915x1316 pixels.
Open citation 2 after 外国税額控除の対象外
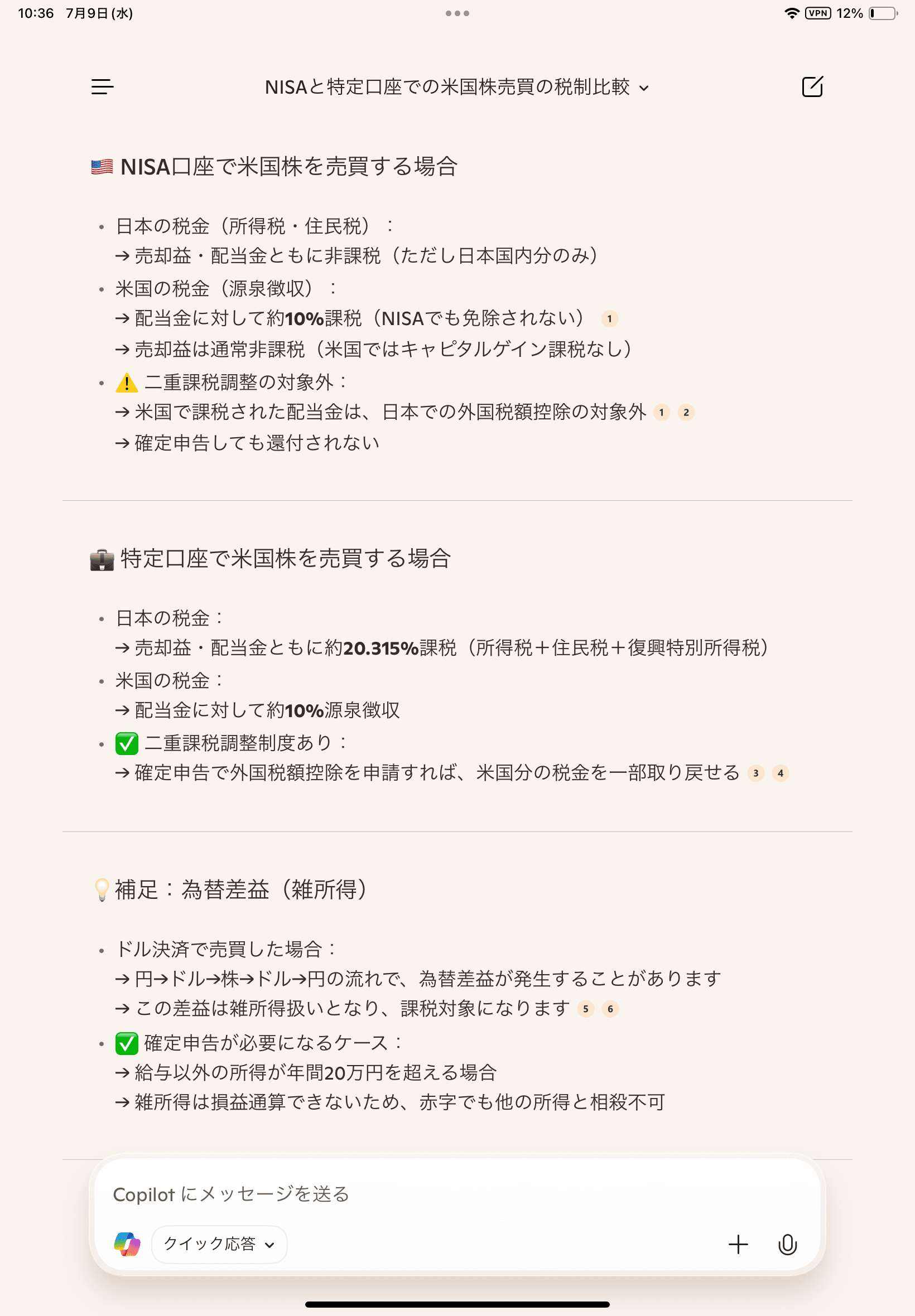(x=686, y=413)
